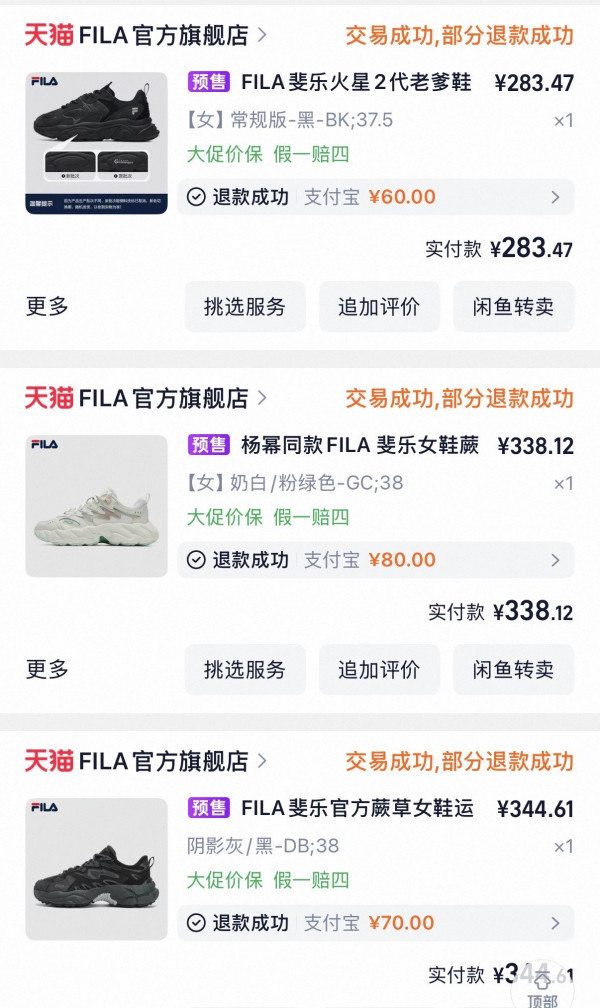Jump back to top with 顶部 button
This screenshot has height=1008, width=600.
(542, 987)
